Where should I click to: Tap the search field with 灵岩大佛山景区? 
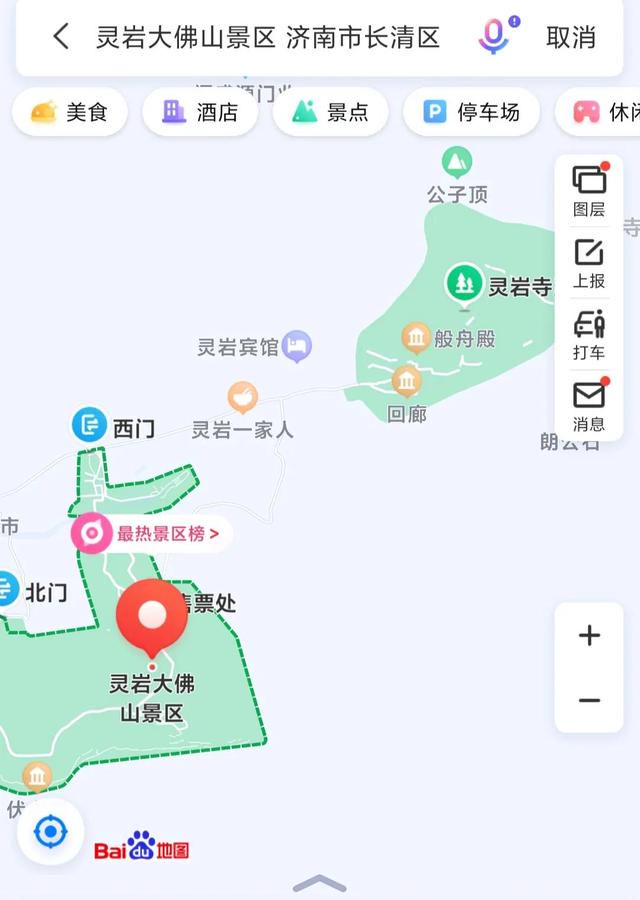(267, 38)
